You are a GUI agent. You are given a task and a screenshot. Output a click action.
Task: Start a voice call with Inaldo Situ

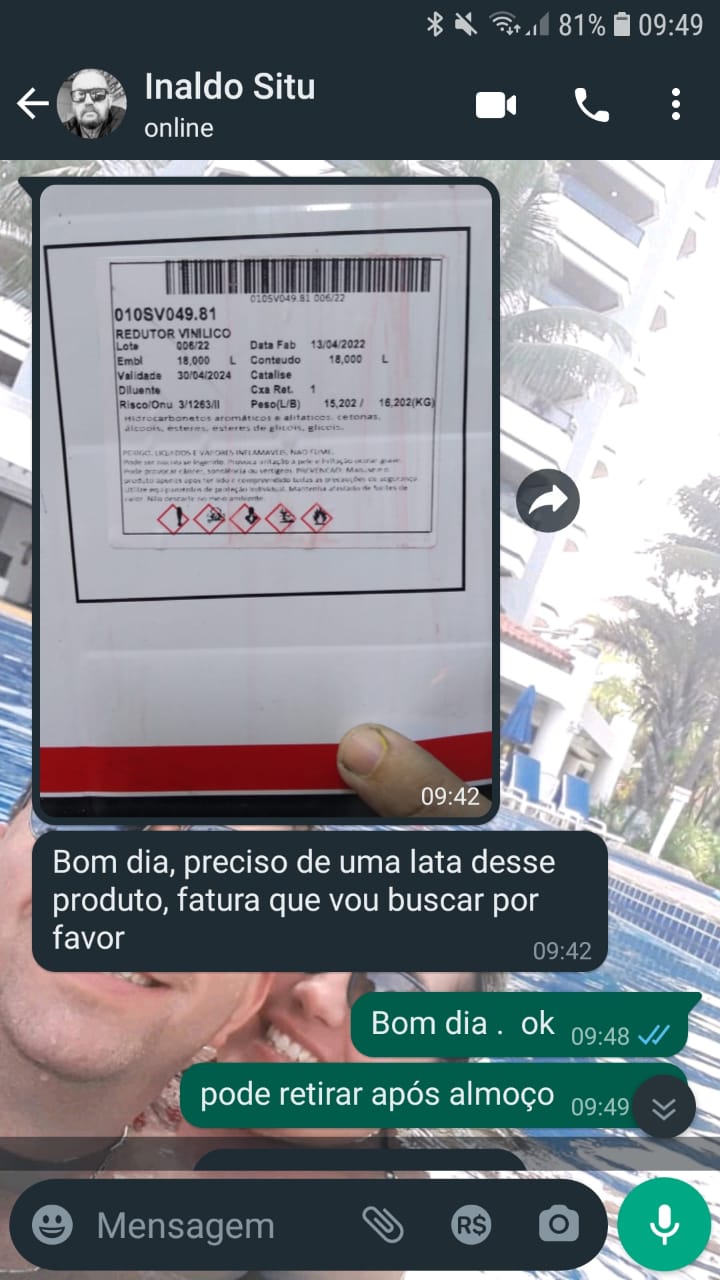tap(591, 105)
